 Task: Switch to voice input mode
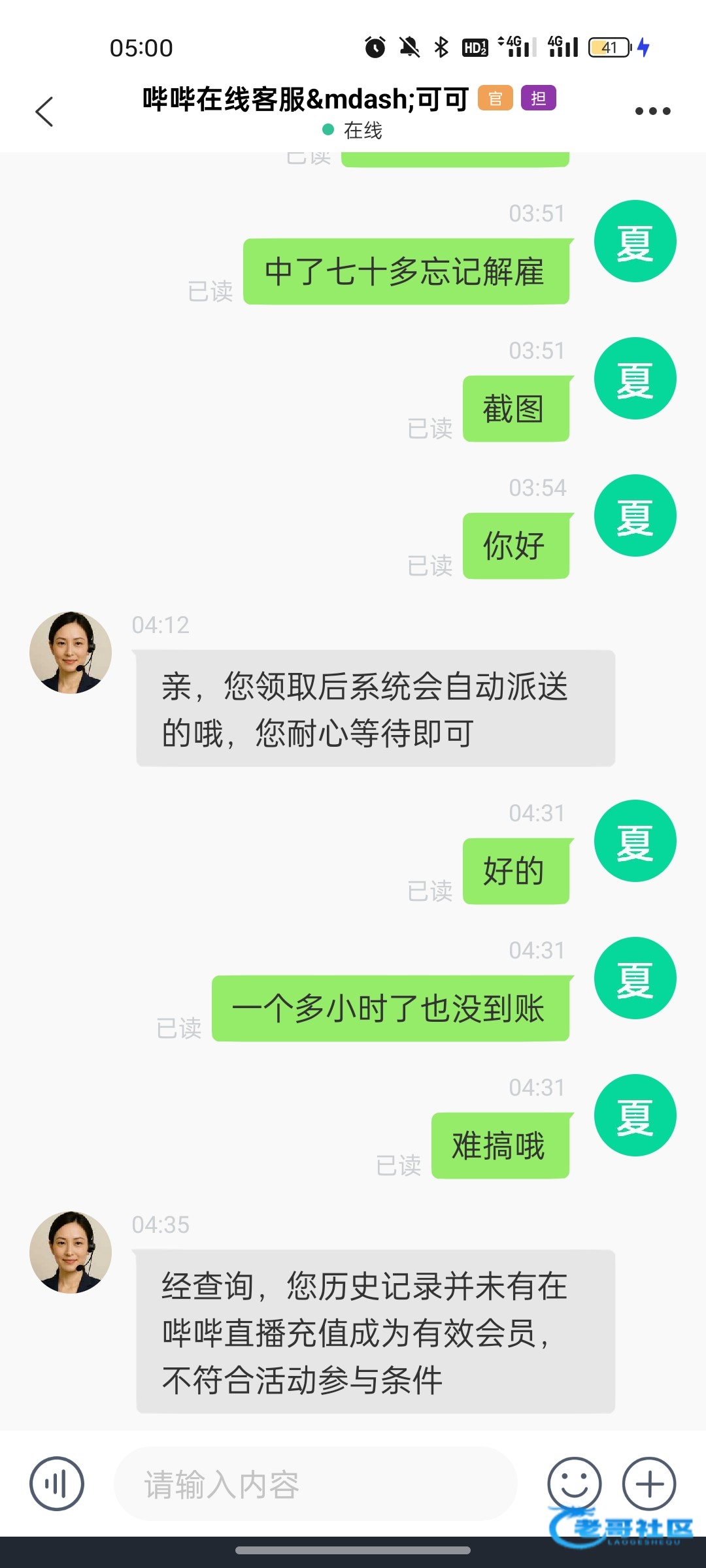coord(57,1484)
